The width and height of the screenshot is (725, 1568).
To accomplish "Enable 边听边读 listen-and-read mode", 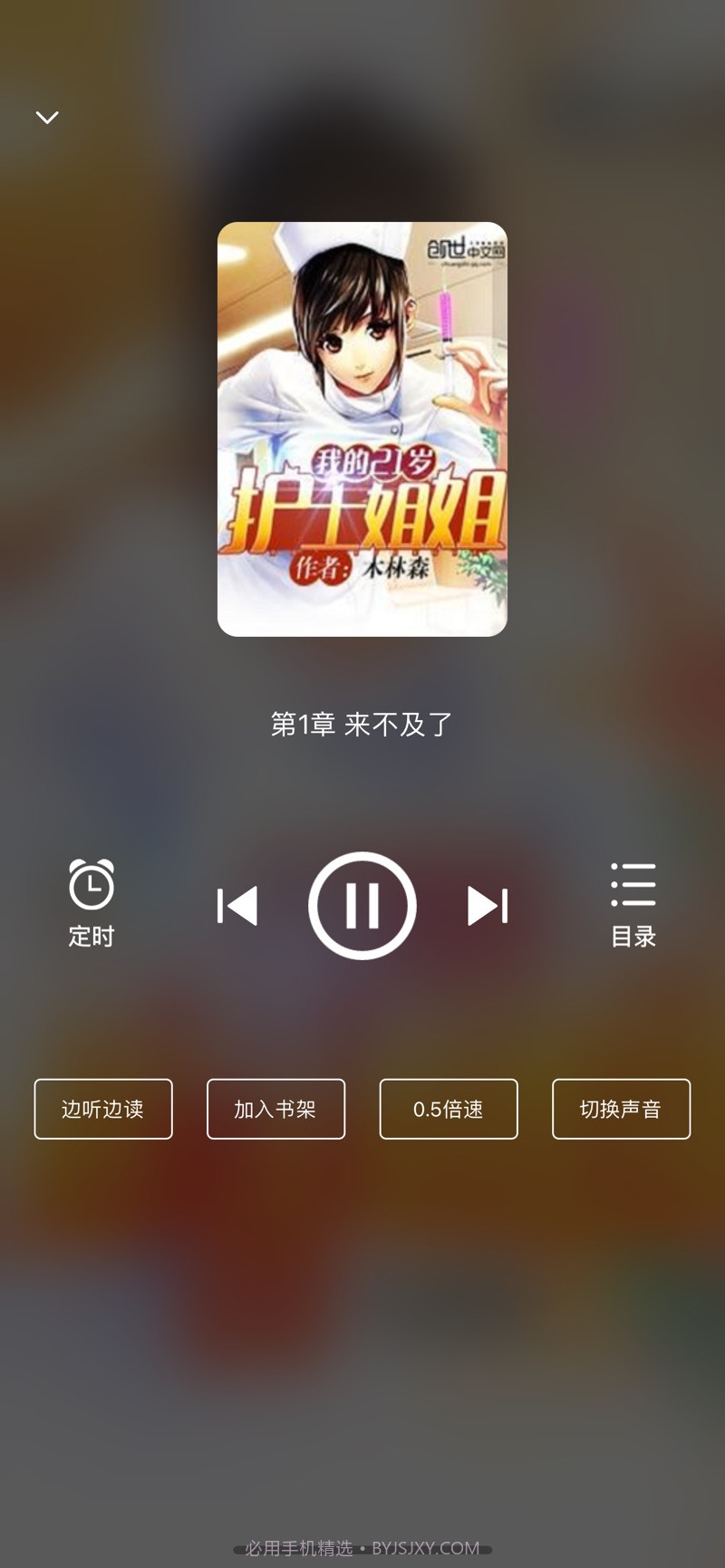I will (x=102, y=1109).
